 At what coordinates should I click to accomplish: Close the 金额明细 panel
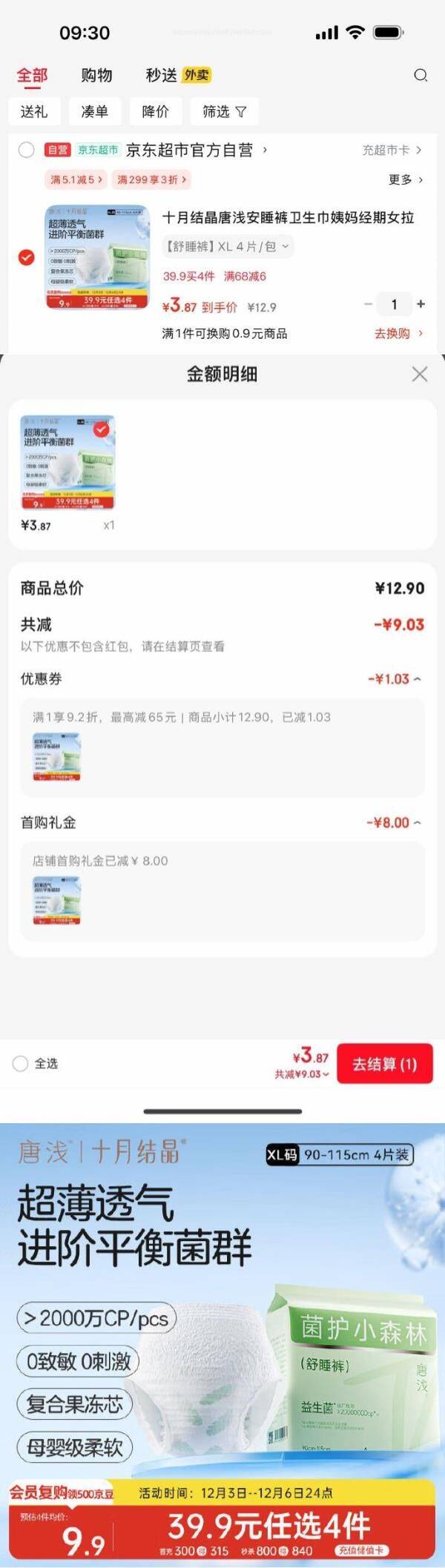point(420,374)
